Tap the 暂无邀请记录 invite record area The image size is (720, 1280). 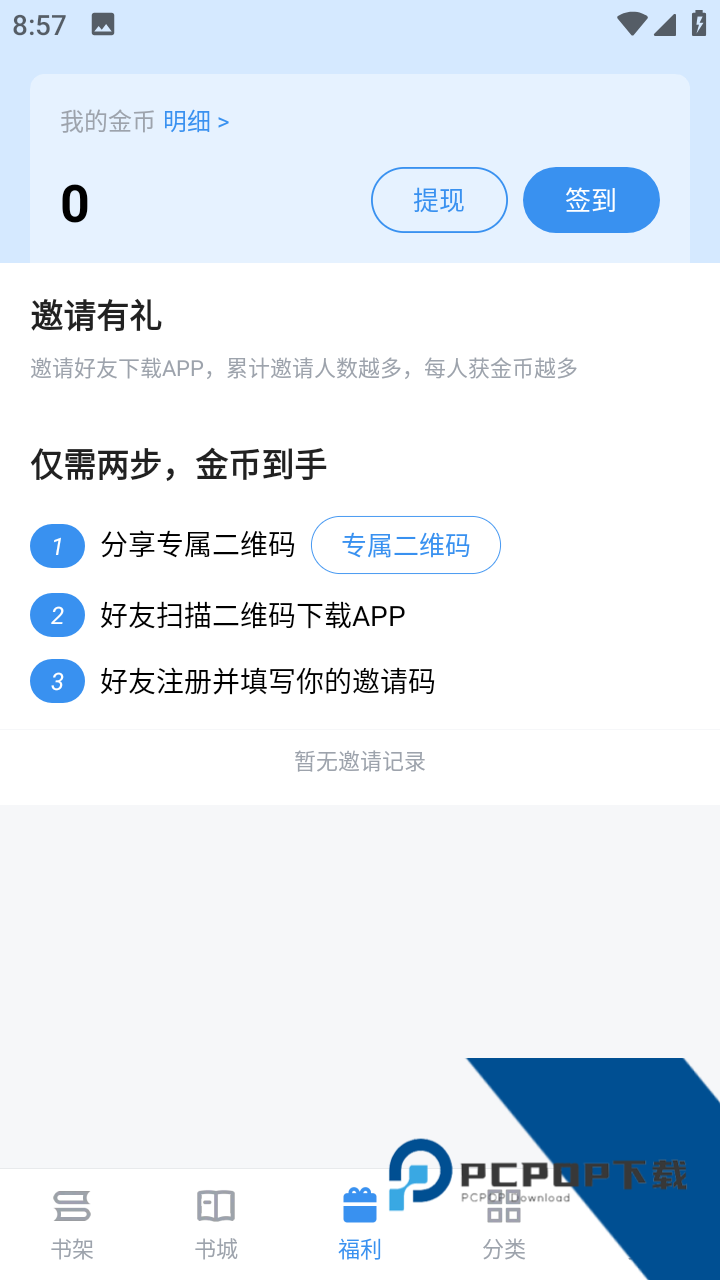(x=360, y=762)
